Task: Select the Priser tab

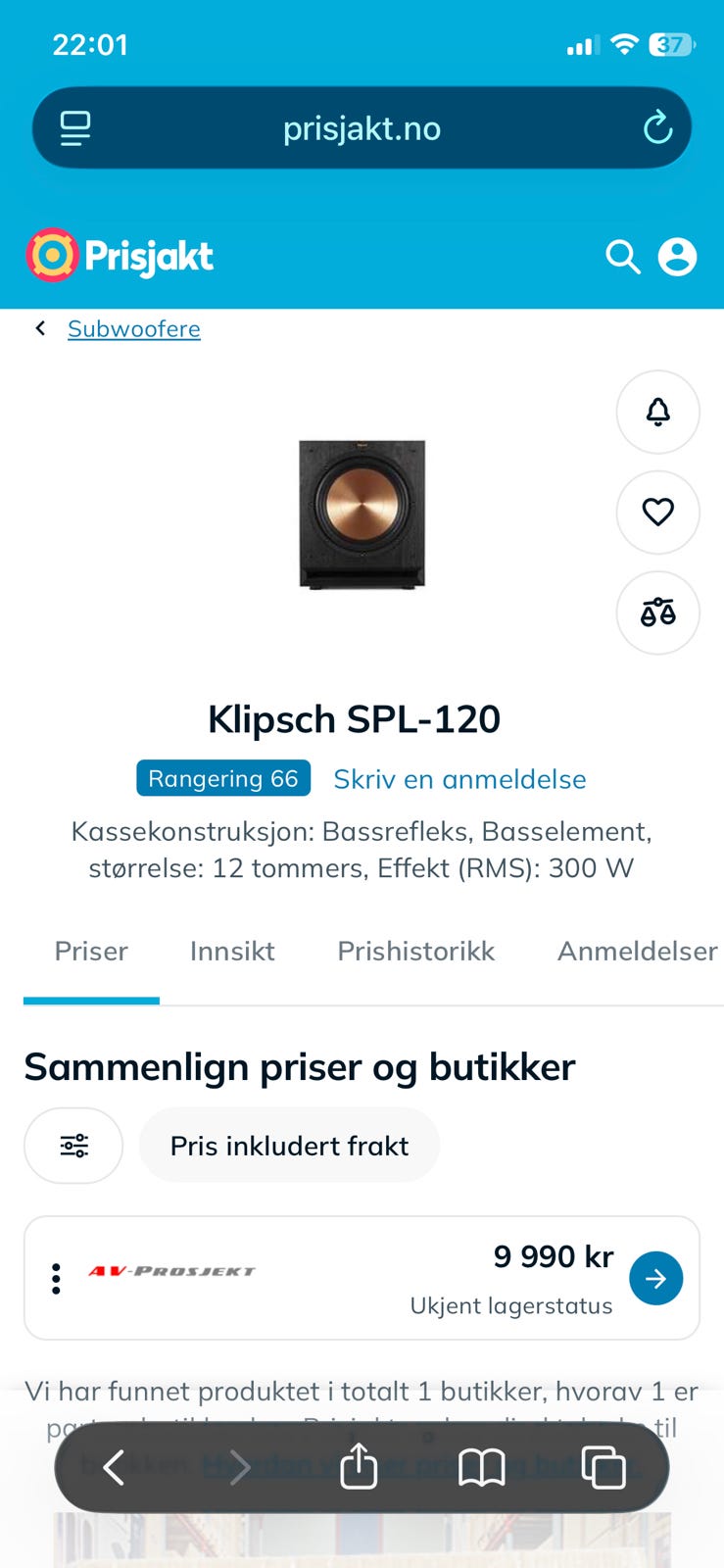Action: point(91,951)
